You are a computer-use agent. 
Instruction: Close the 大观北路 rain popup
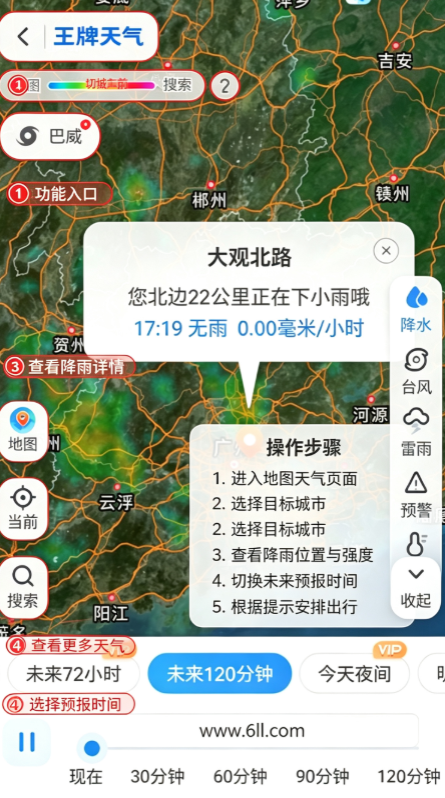tap(386, 250)
